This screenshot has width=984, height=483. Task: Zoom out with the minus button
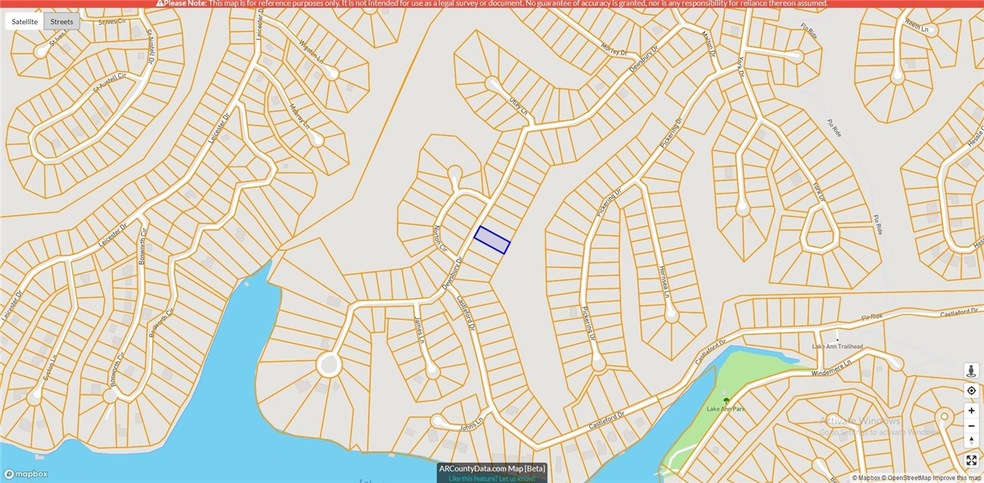pyautogui.click(x=971, y=426)
